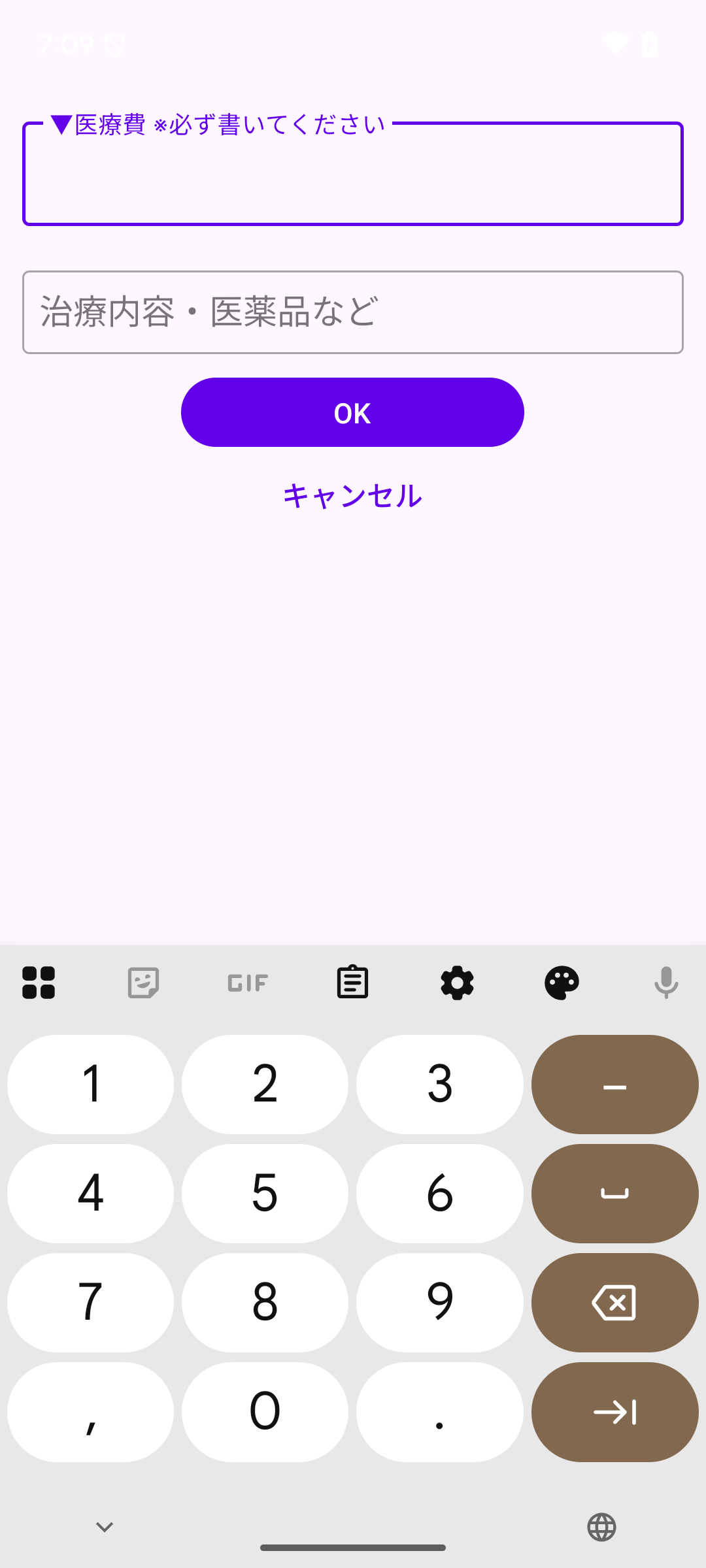Tap キャンセル to cancel

click(x=352, y=496)
